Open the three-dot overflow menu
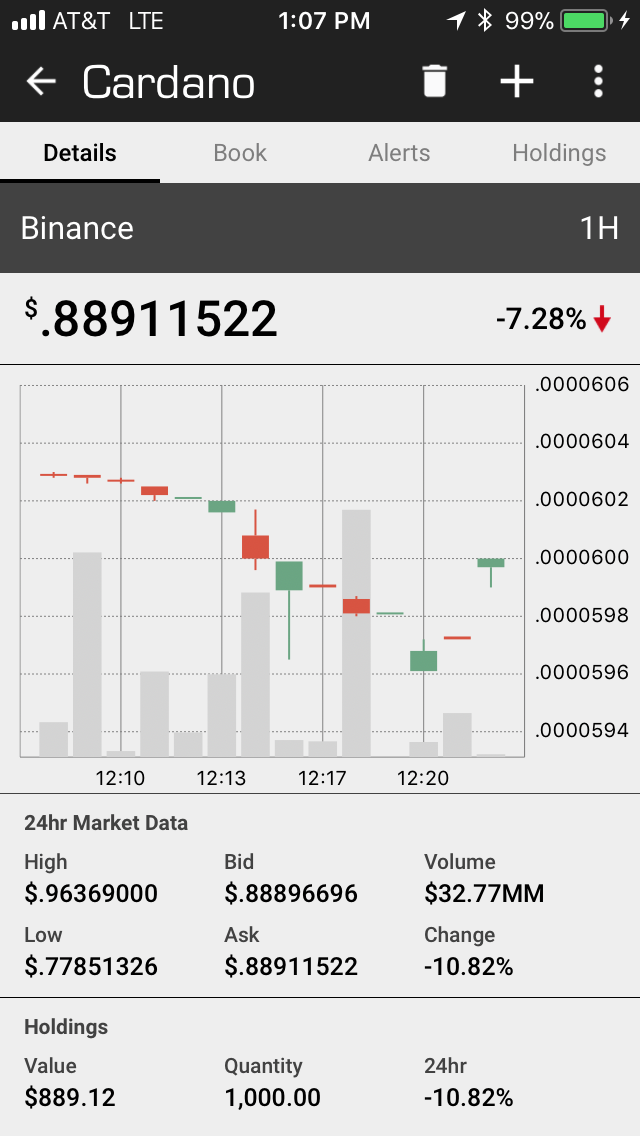640x1136 pixels. point(598,82)
